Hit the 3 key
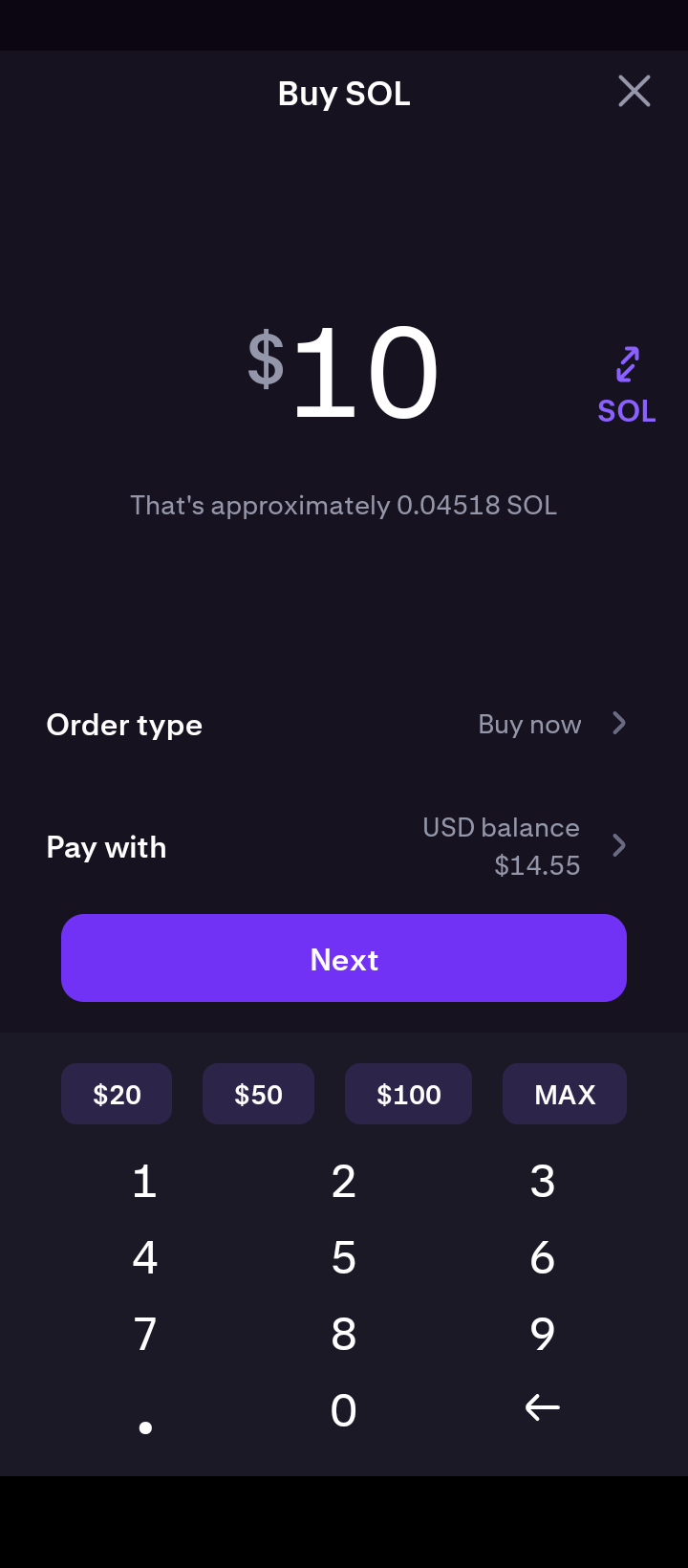Image resolution: width=688 pixels, height=1568 pixels. (543, 1182)
